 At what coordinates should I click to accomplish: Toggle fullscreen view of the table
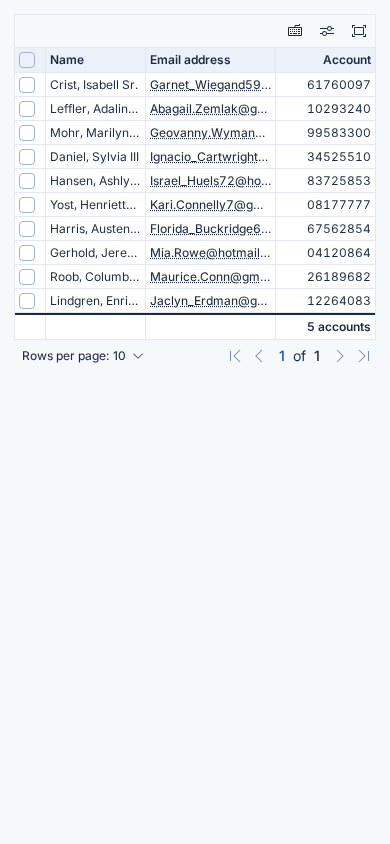click(x=359, y=31)
